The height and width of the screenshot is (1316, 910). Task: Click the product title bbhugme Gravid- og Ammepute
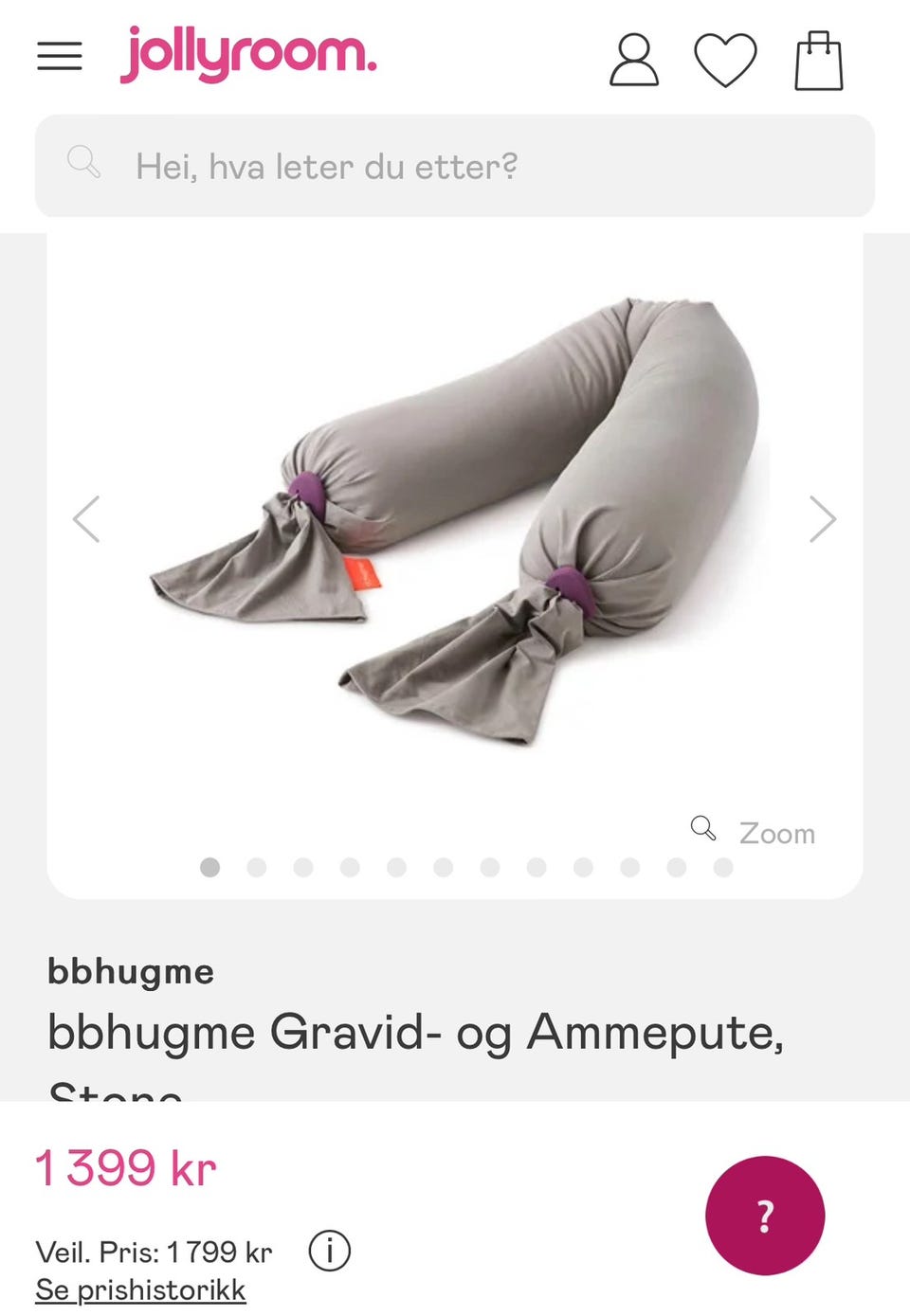[417, 1035]
